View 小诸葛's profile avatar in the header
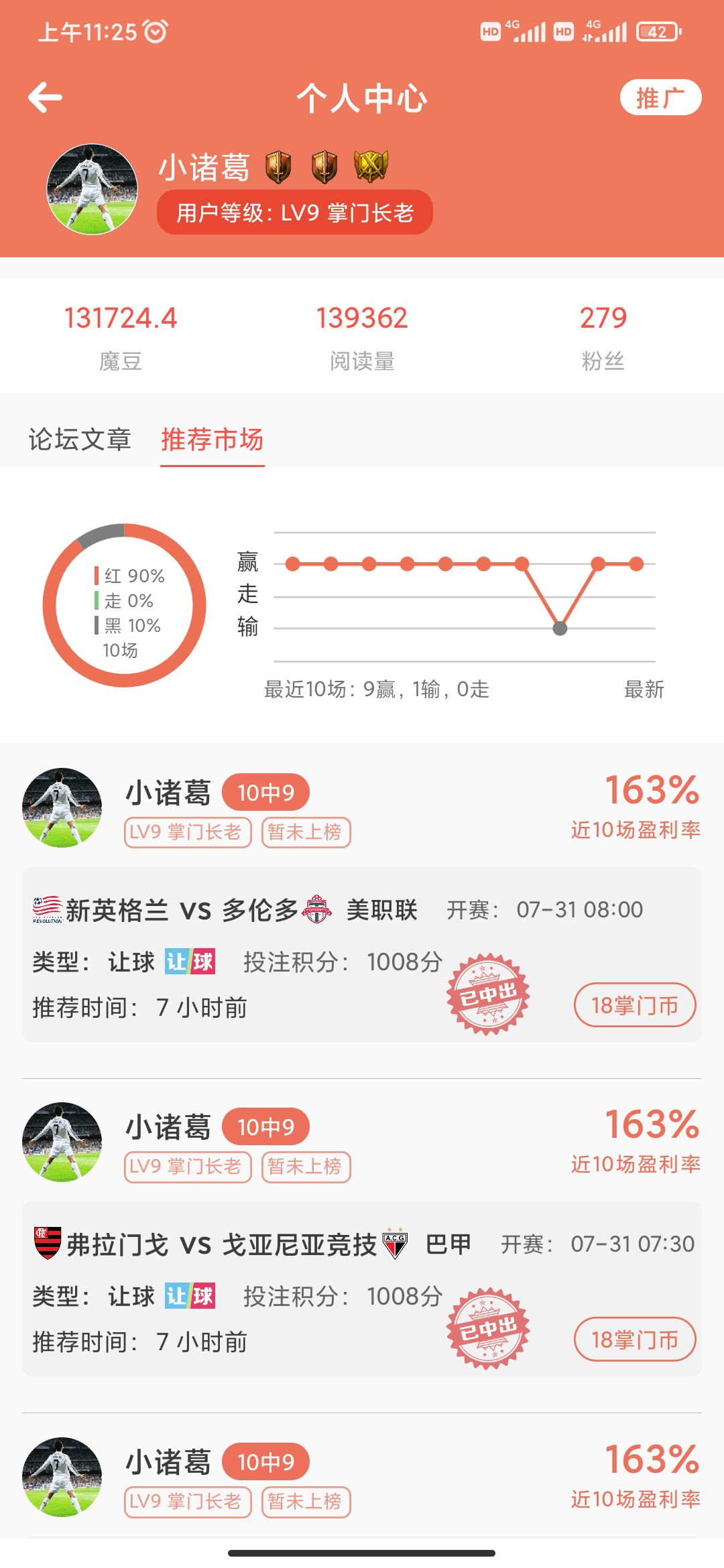 (x=92, y=190)
